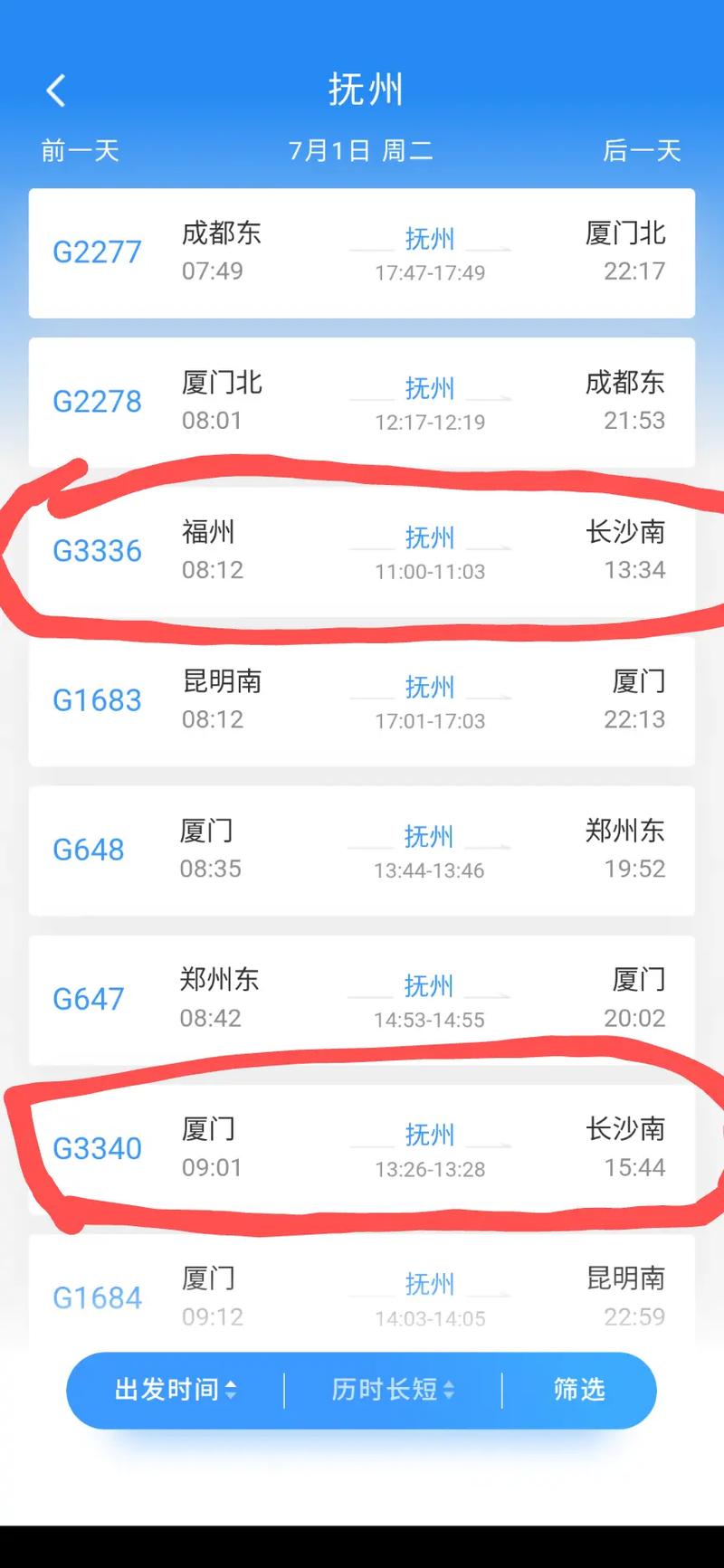
Task: Tap the back arrow at top left
Action: 56,88
